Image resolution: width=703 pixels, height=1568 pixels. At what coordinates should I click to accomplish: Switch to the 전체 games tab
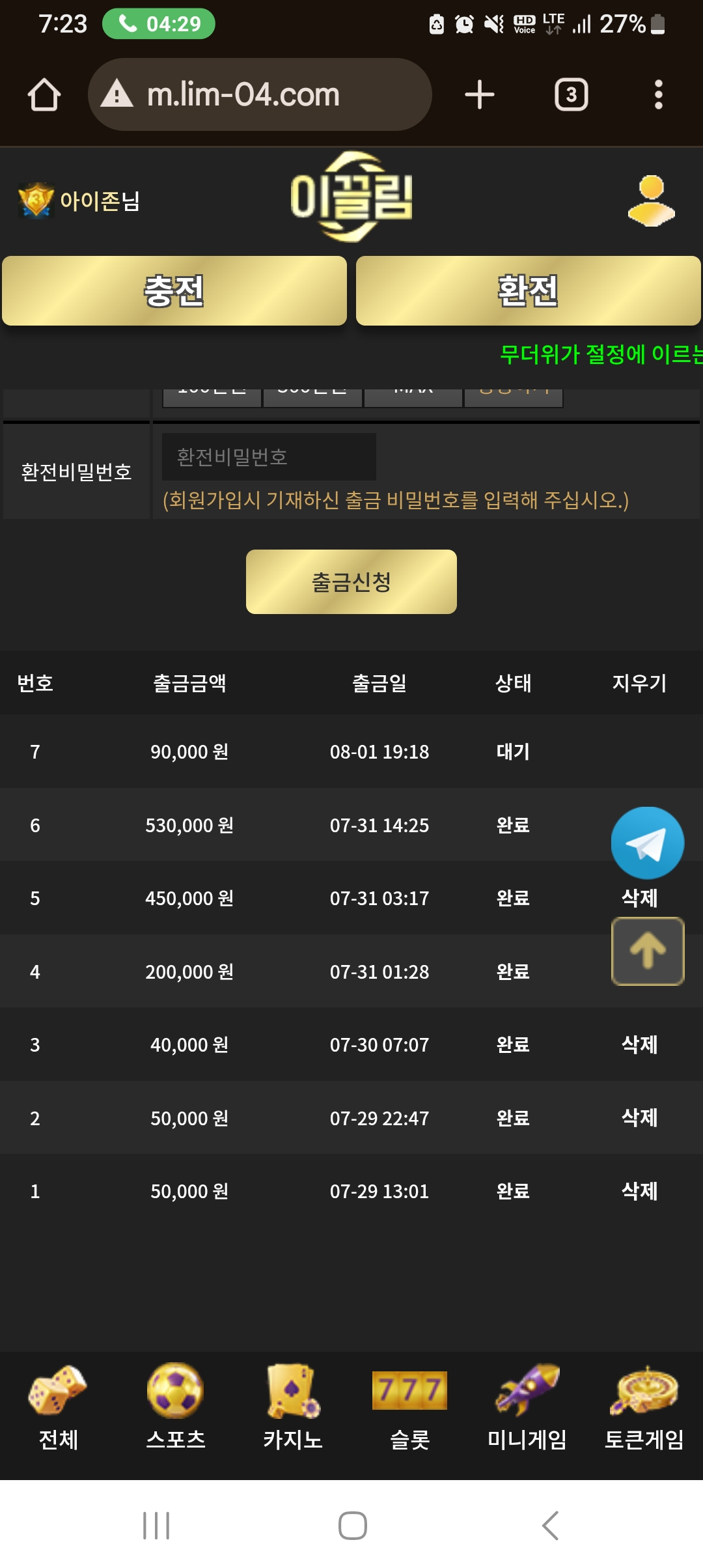click(59, 1408)
